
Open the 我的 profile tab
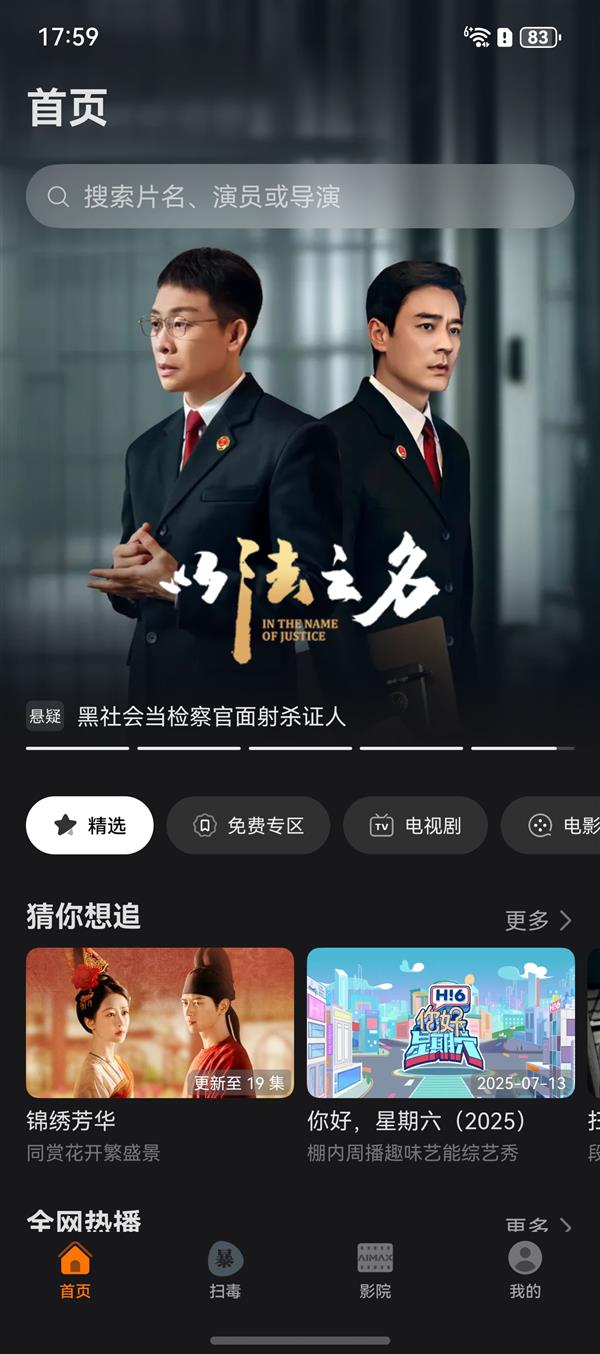pos(524,1270)
